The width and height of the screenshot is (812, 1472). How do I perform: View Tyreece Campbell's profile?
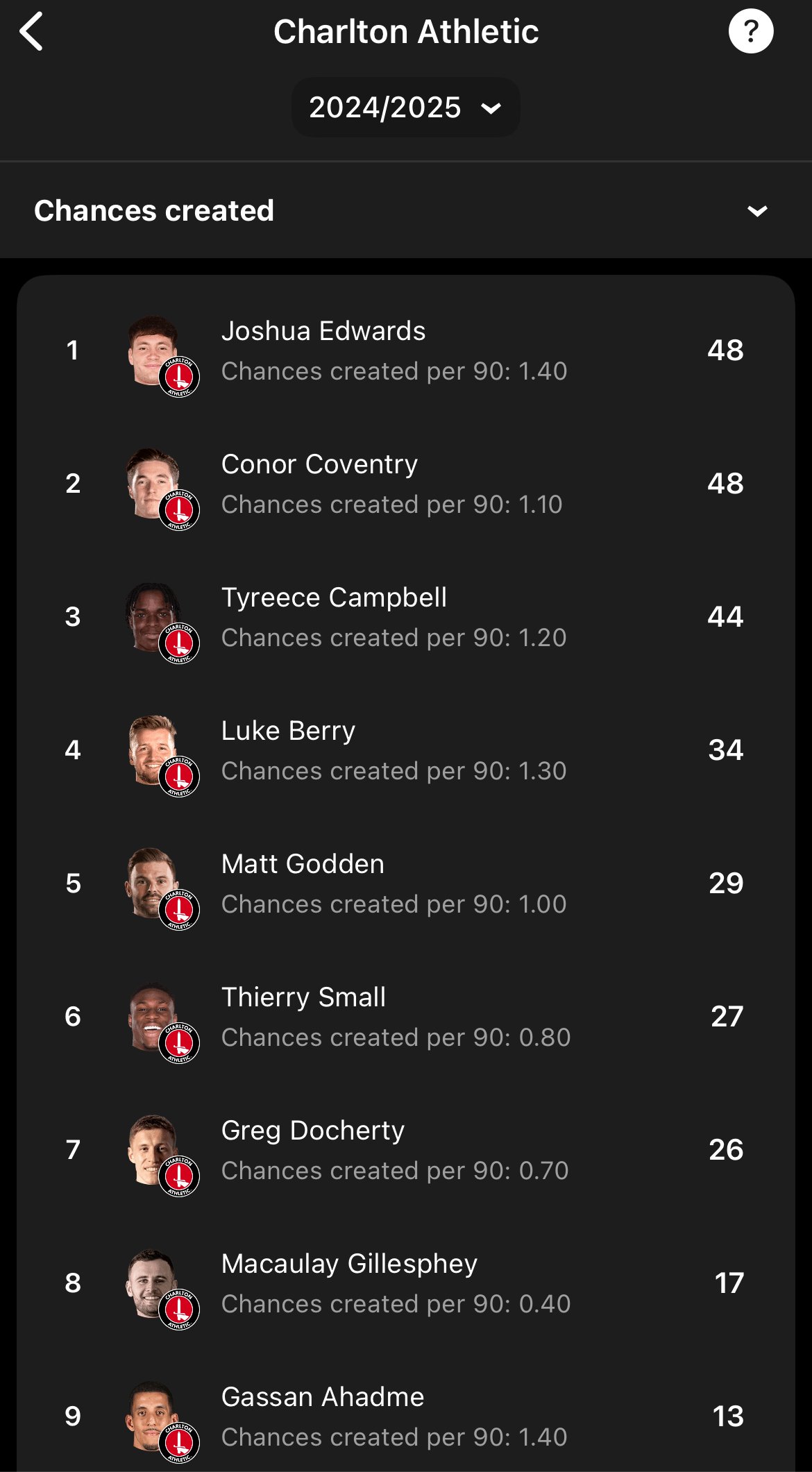(406, 617)
